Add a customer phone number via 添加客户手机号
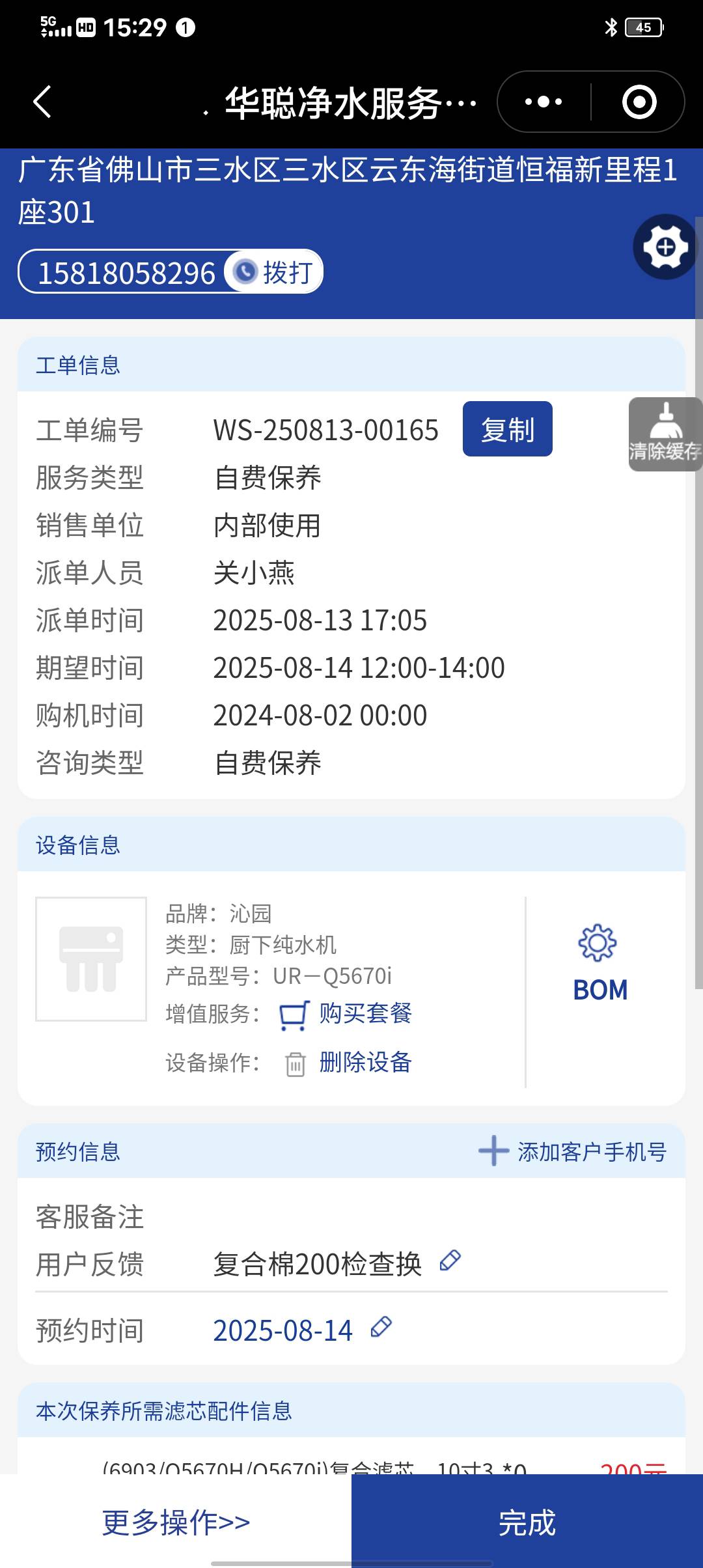 point(573,1152)
